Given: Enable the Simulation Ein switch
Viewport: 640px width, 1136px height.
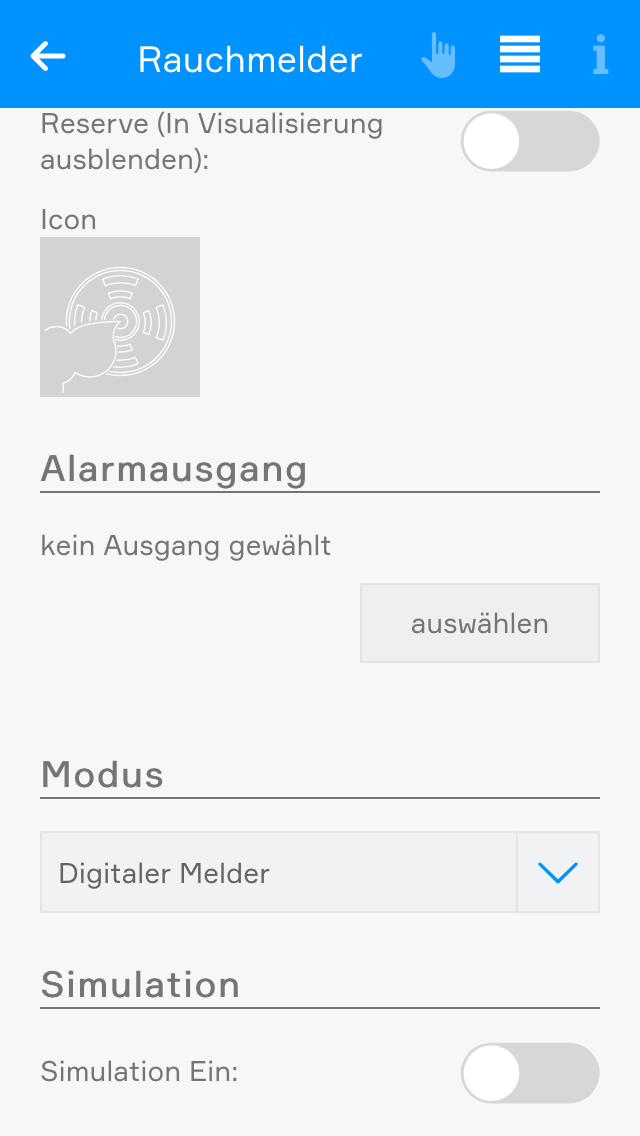Looking at the screenshot, I should [x=529, y=1073].
